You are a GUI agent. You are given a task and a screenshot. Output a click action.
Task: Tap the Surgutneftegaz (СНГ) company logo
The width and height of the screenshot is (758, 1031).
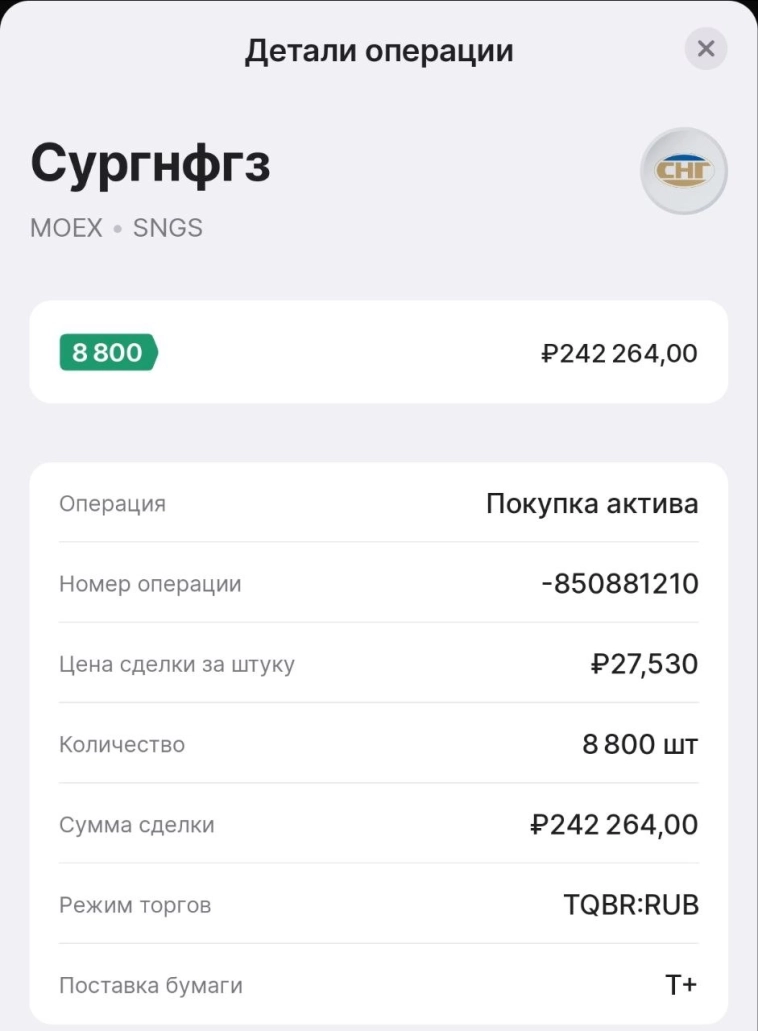tap(684, 172)
